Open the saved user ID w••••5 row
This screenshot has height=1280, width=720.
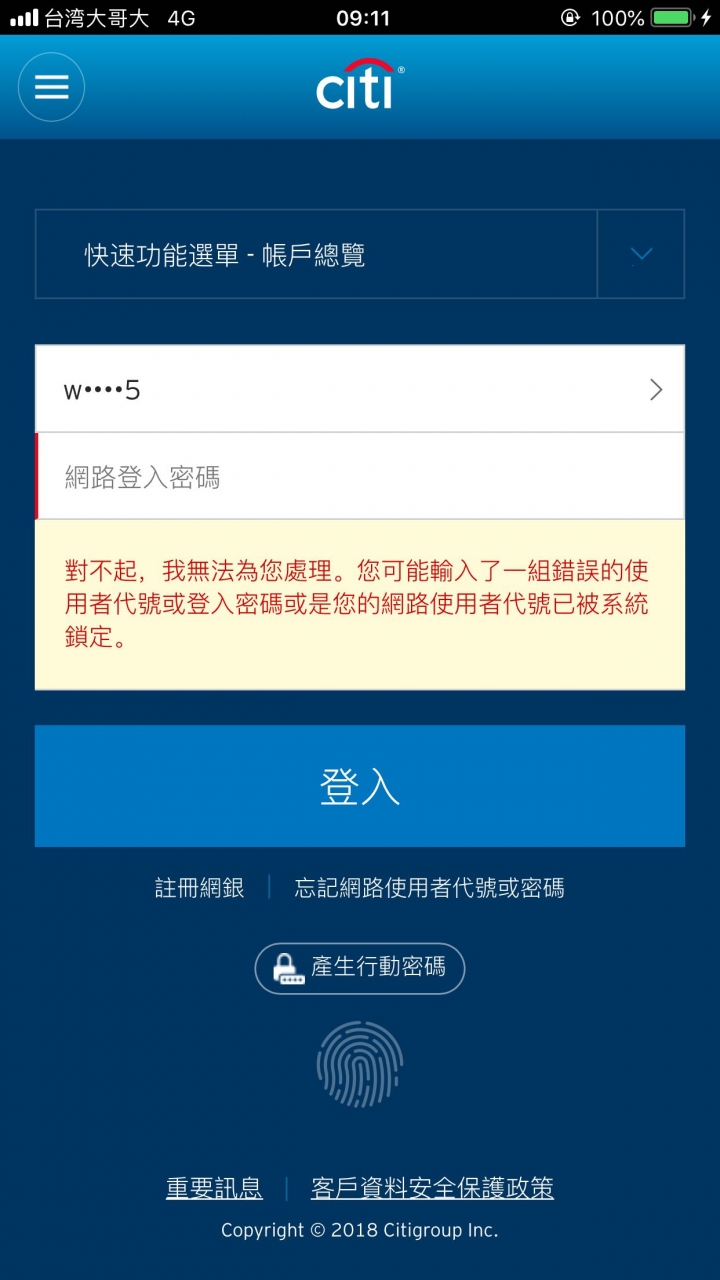(360, 390)
